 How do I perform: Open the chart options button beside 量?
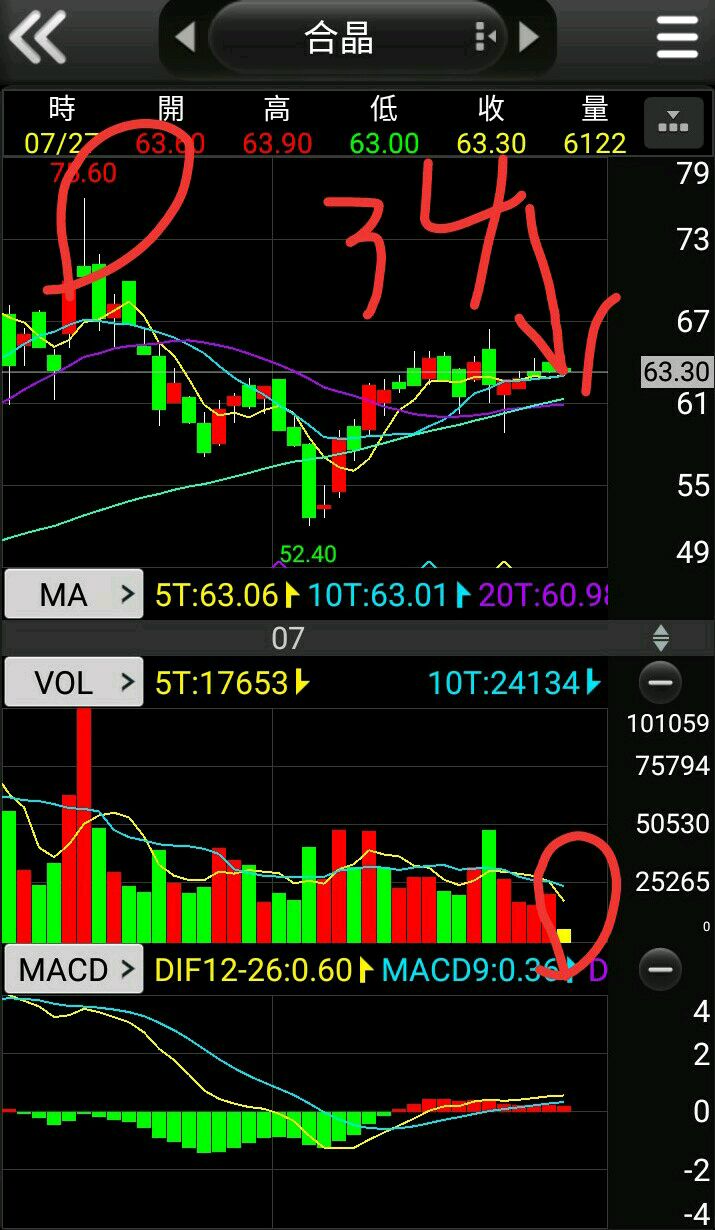[672, 124]
